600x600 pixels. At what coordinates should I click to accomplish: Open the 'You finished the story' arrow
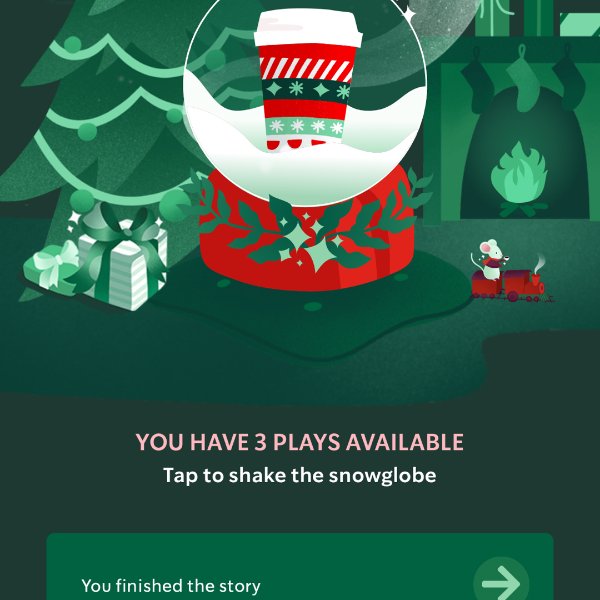[500, 582]
